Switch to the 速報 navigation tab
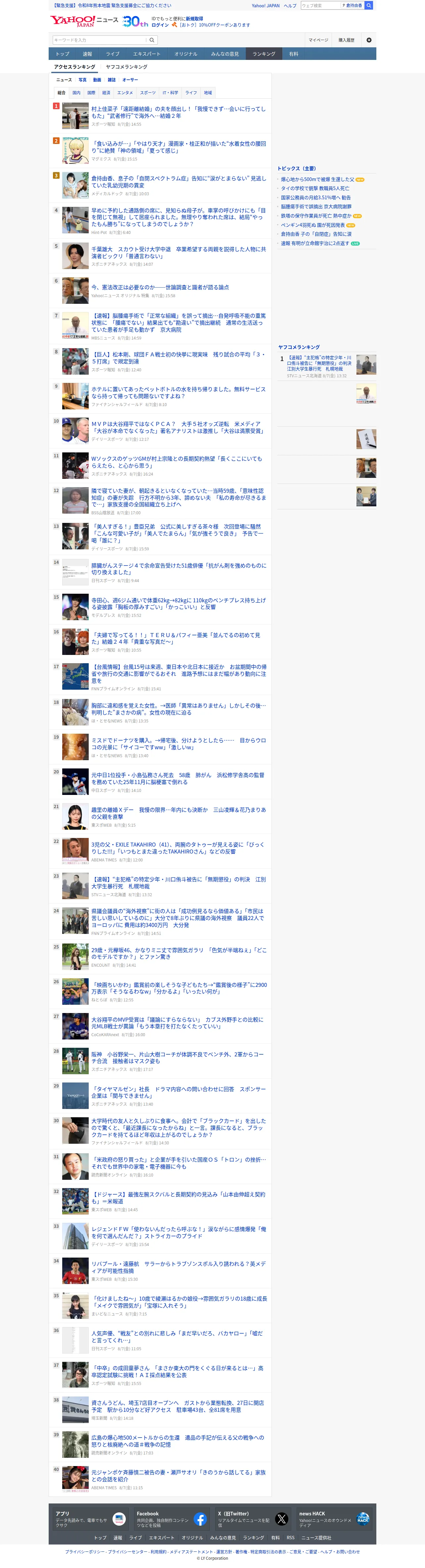 (x=88, y=54)
